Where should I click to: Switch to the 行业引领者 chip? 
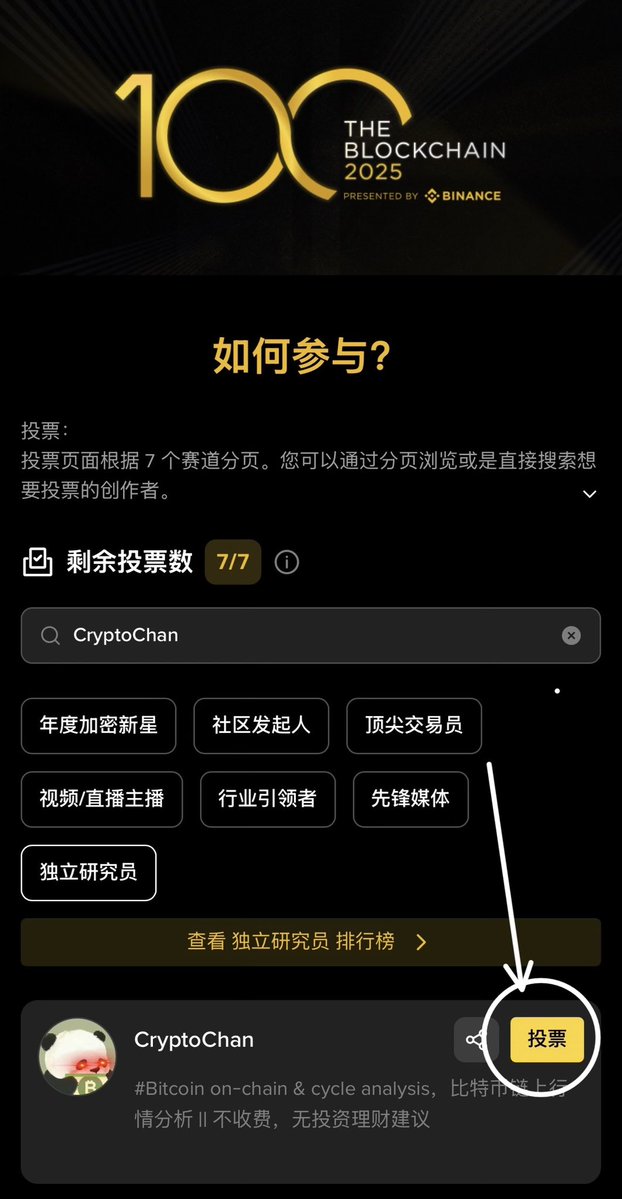click(x=267, y=798)
